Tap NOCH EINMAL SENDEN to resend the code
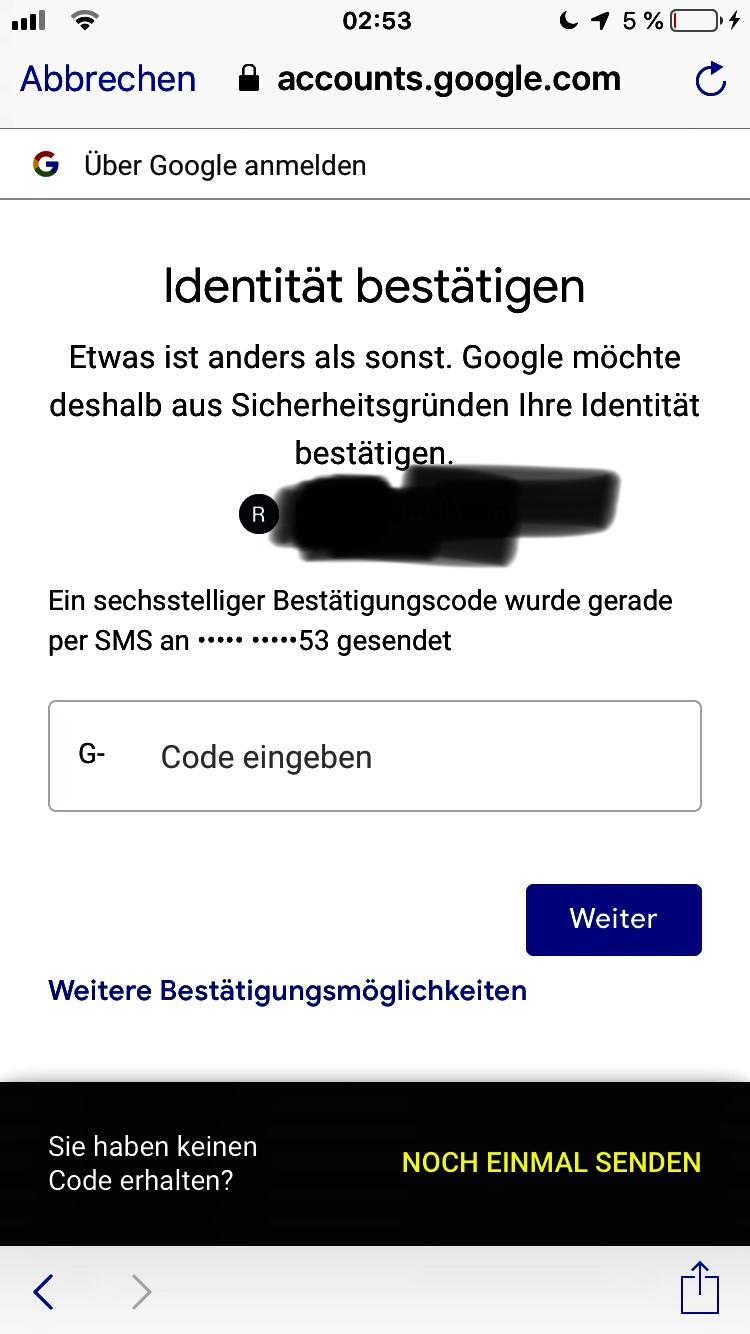The image size is (750, 1334). [x=551, y=1163]
